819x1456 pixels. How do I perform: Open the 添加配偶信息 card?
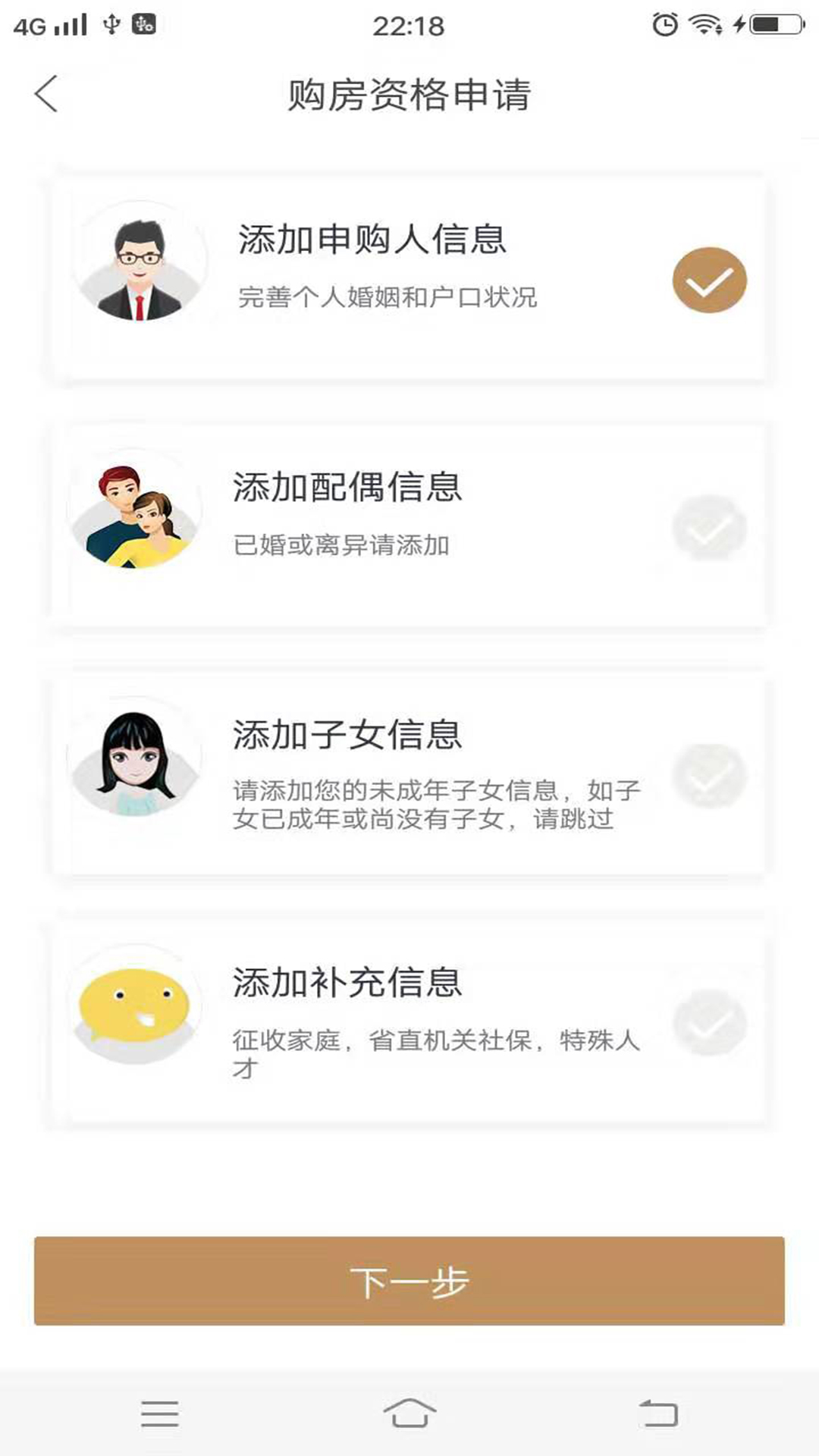[409, 523]
